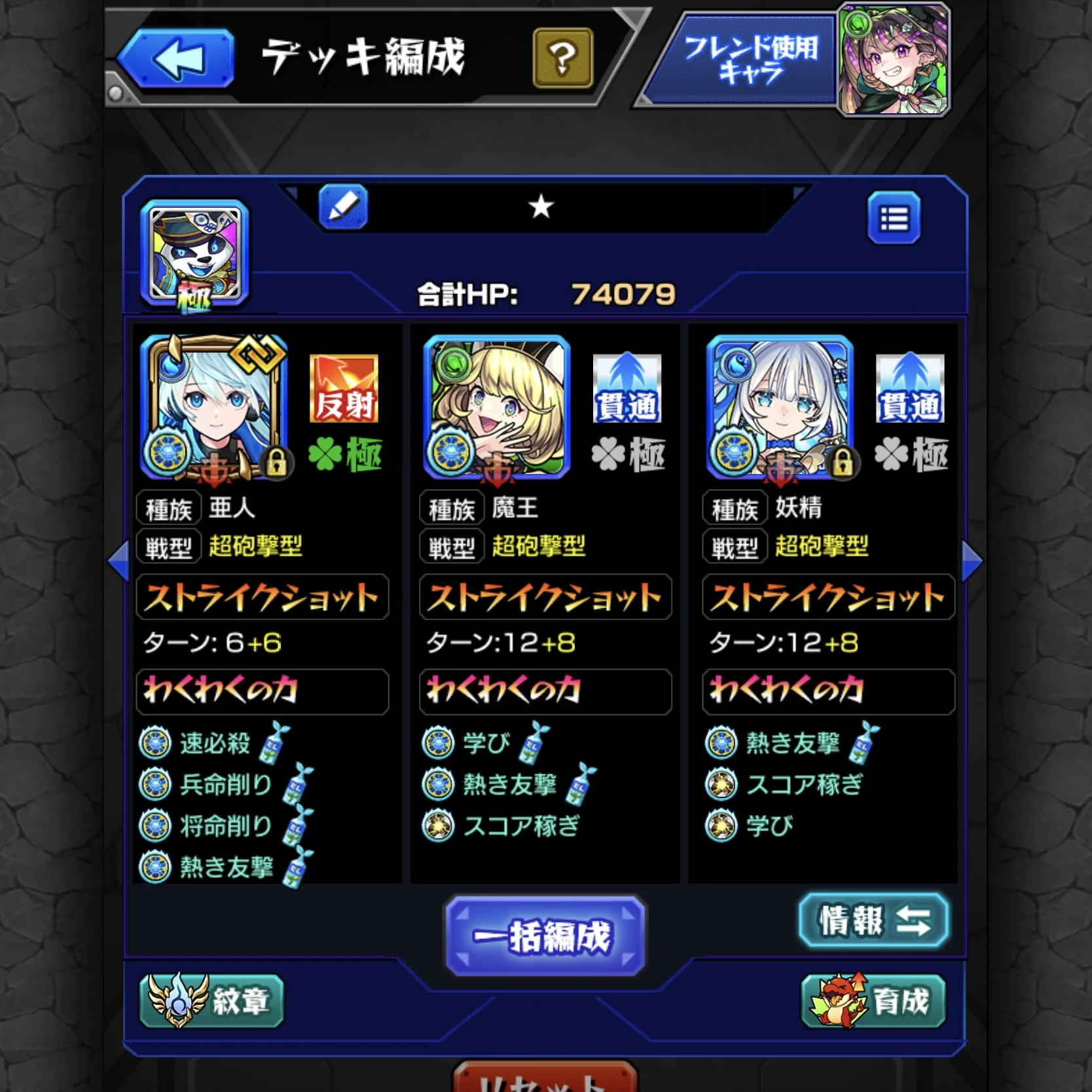Open the 紋章 emblem button
Image resolution: width=1092 pixels, height=1092 pixels.
tap(211, 1001)
